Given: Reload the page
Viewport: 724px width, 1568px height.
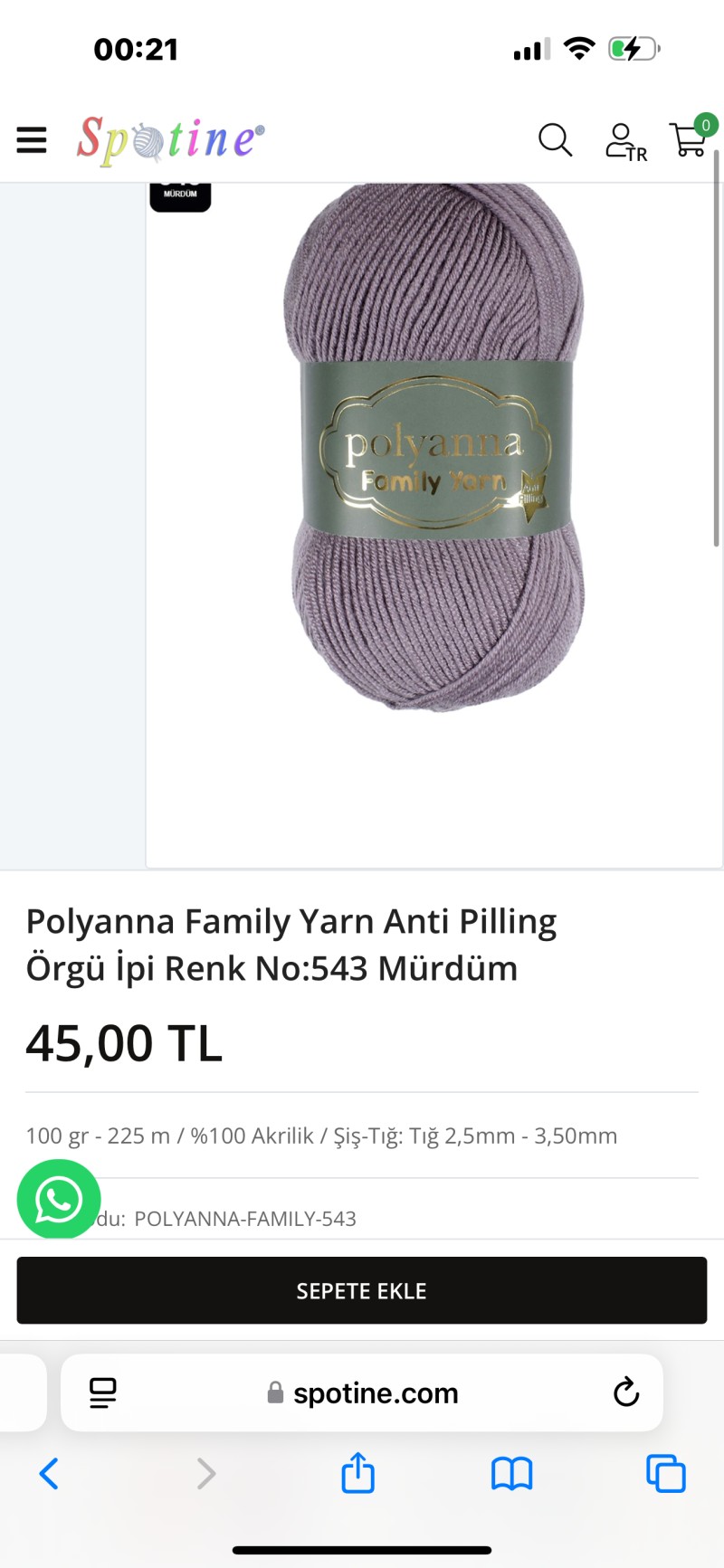Looking at the screenshot, I should pos(625,1392).
